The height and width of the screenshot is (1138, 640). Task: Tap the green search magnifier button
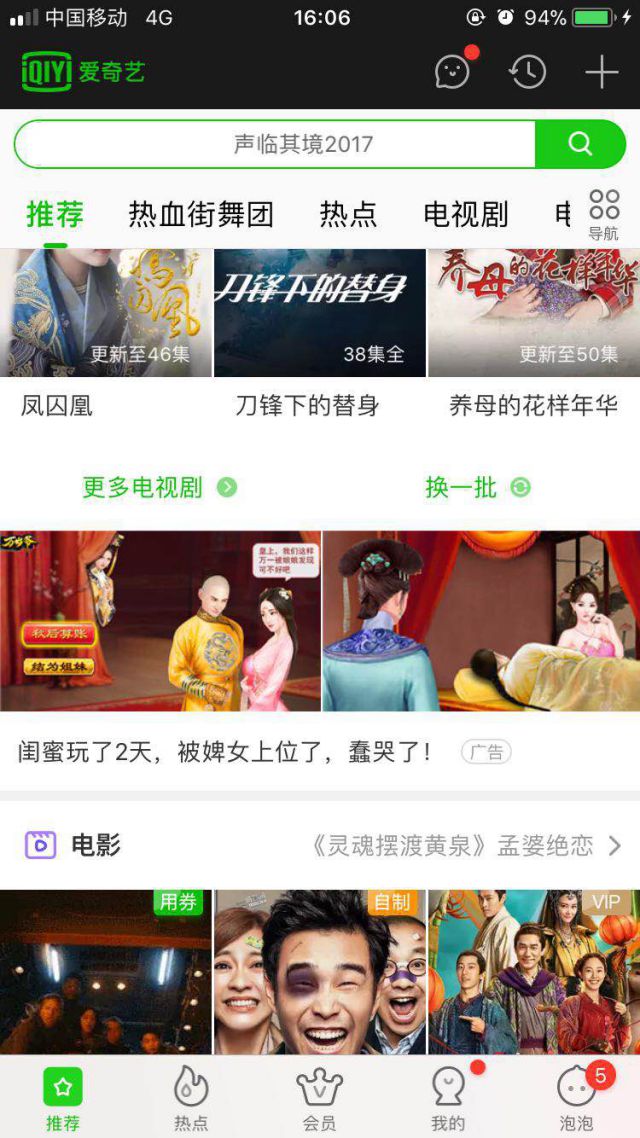click(580, 144)
